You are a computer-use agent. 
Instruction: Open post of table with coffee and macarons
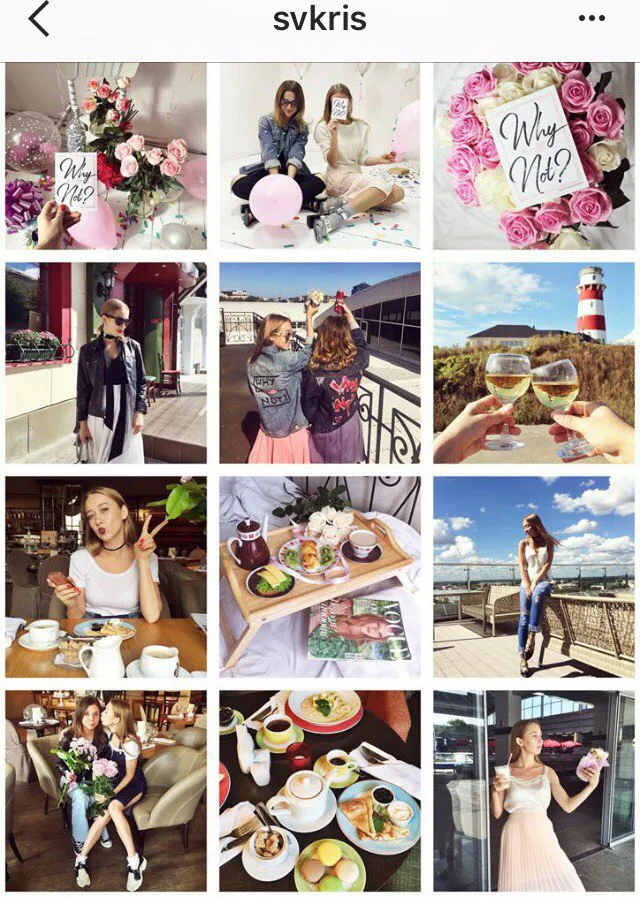tap(320, 791)
